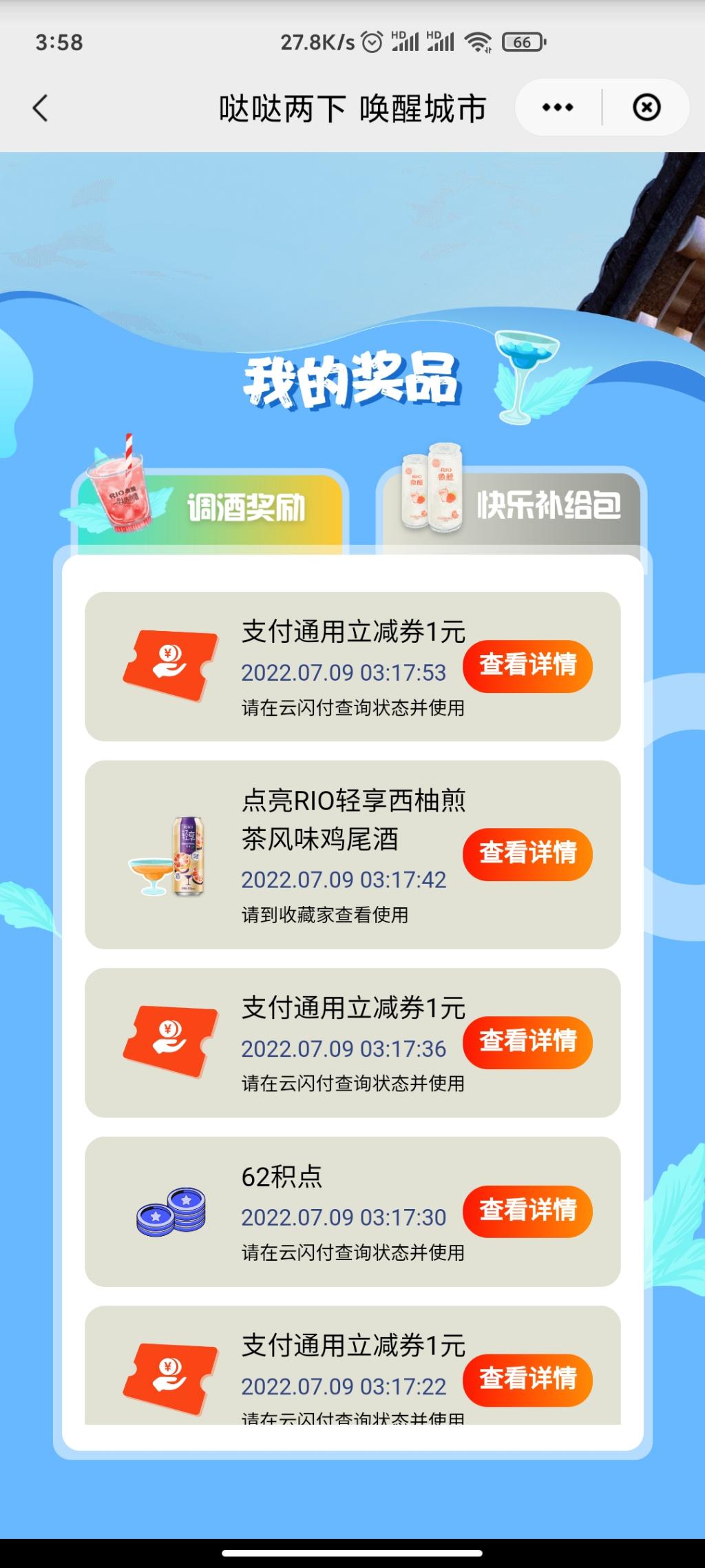Go back using the top-left arrow
The image size is (705, 1568).
(41, 108)
